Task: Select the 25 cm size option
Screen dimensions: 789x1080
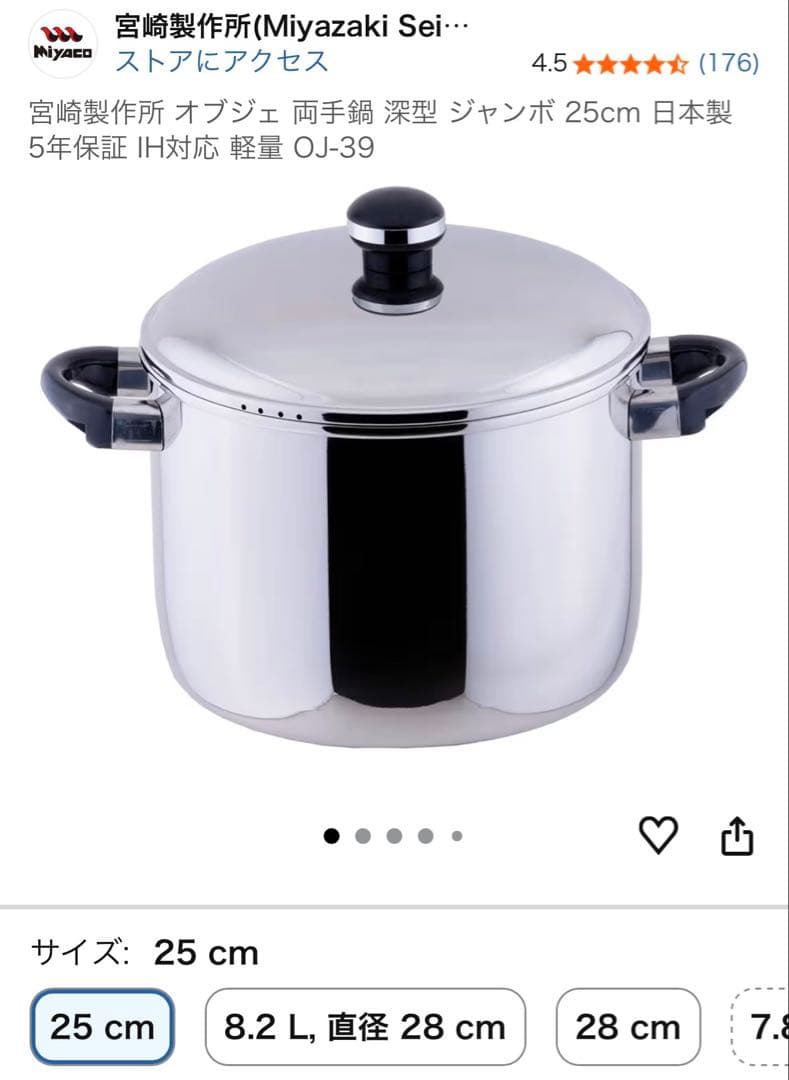Action: click(102, 1027)
